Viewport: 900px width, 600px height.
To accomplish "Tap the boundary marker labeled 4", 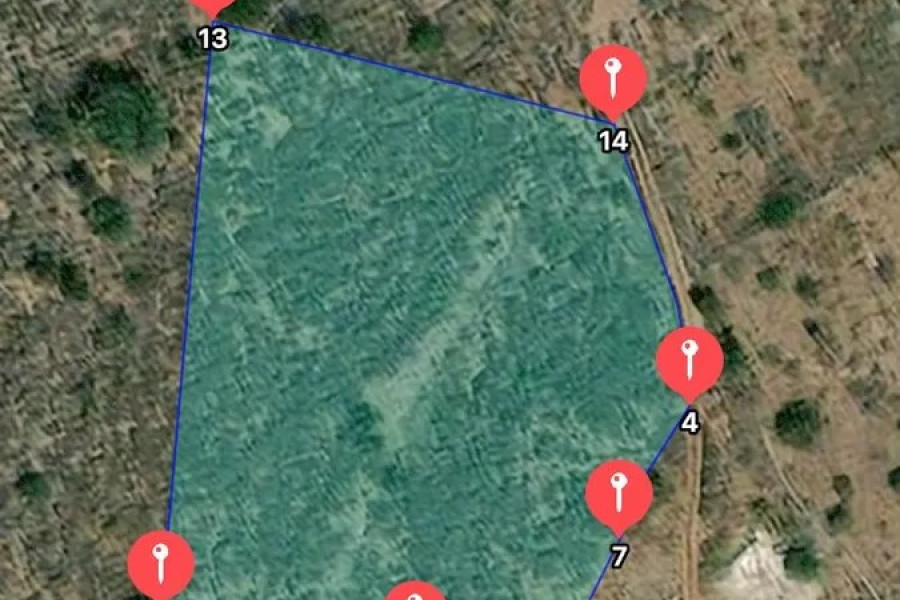I will (690, 361).
